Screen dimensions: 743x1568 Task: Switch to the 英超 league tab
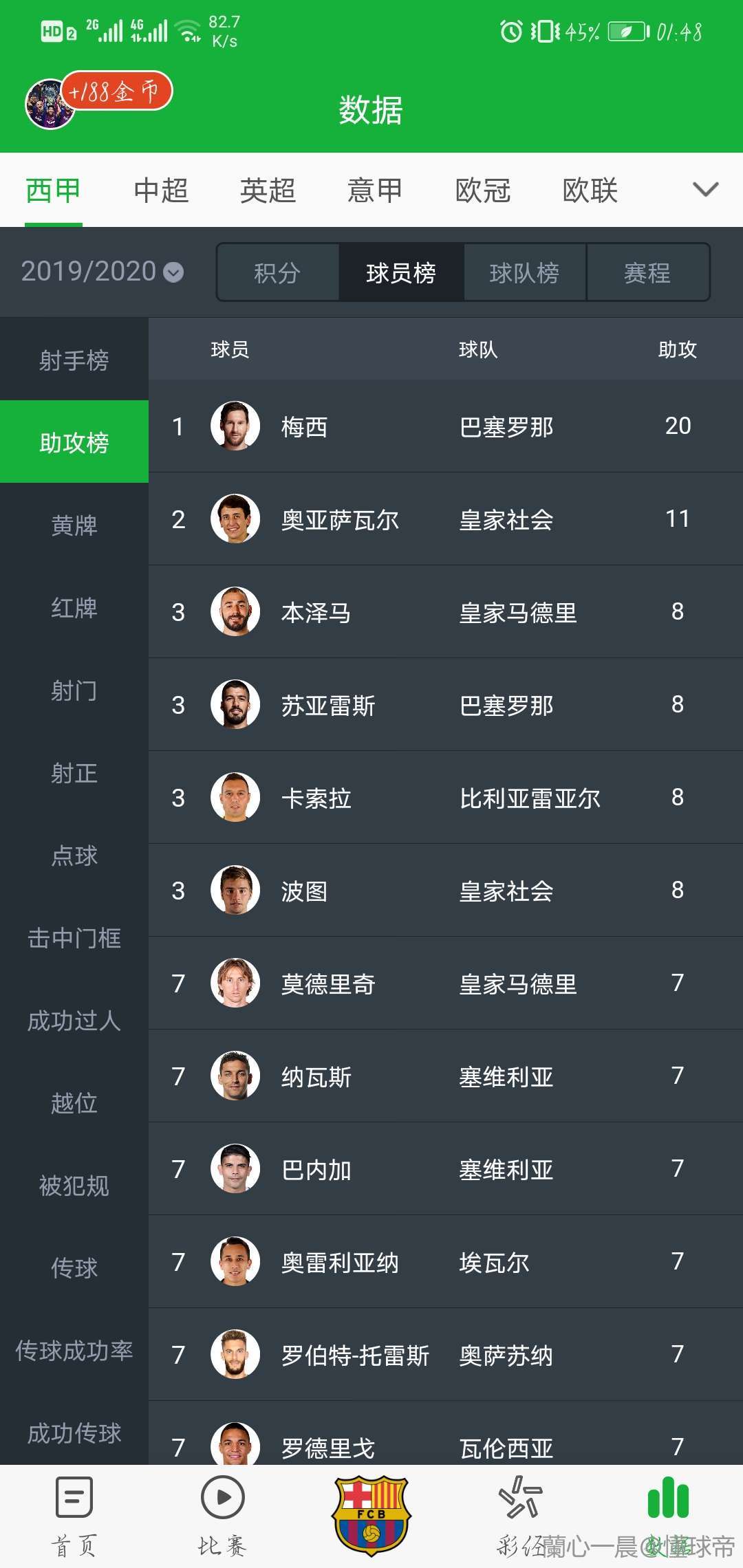click(268, 190)
